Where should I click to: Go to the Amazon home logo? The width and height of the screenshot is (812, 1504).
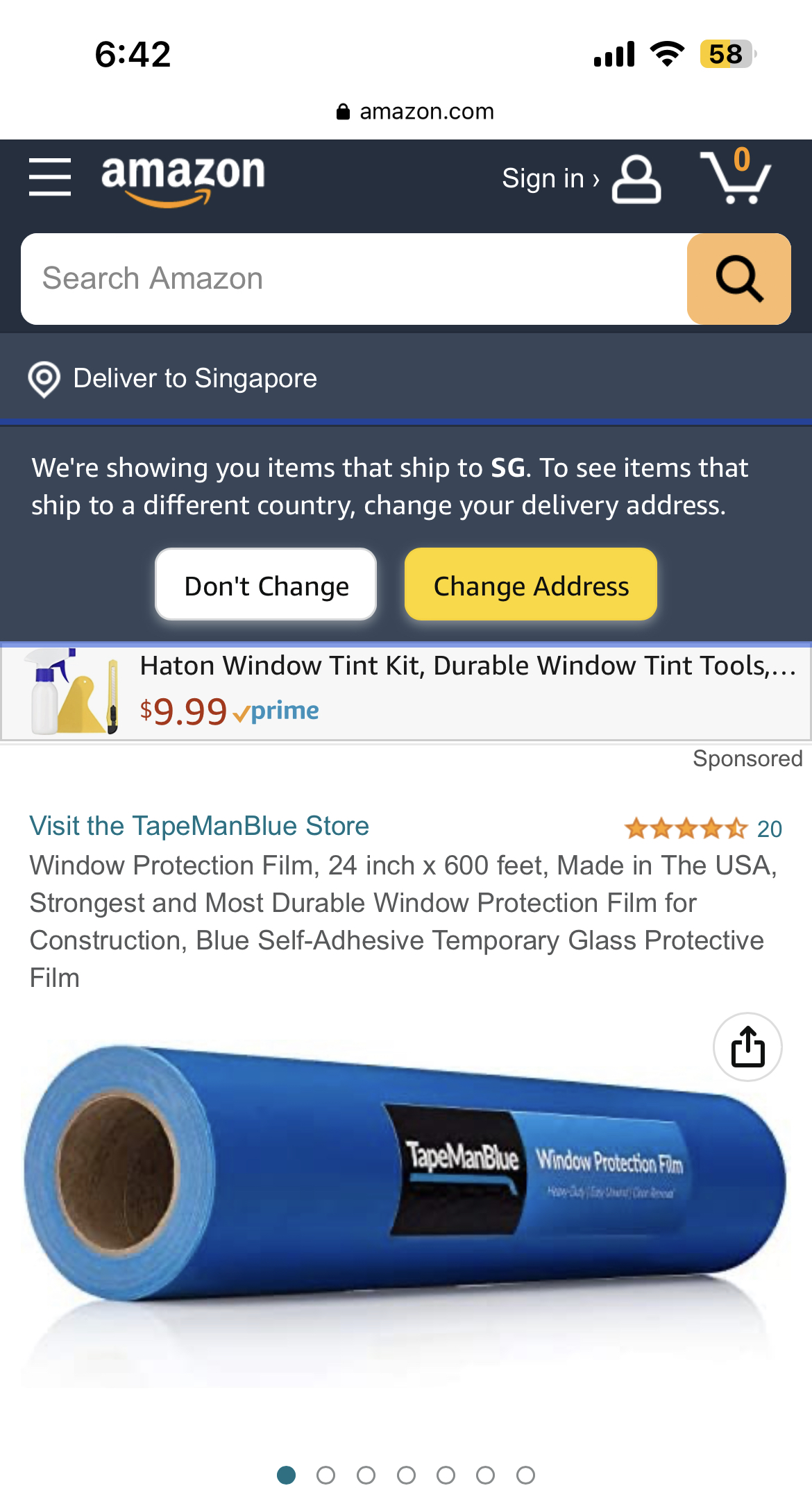pos(183,179)
